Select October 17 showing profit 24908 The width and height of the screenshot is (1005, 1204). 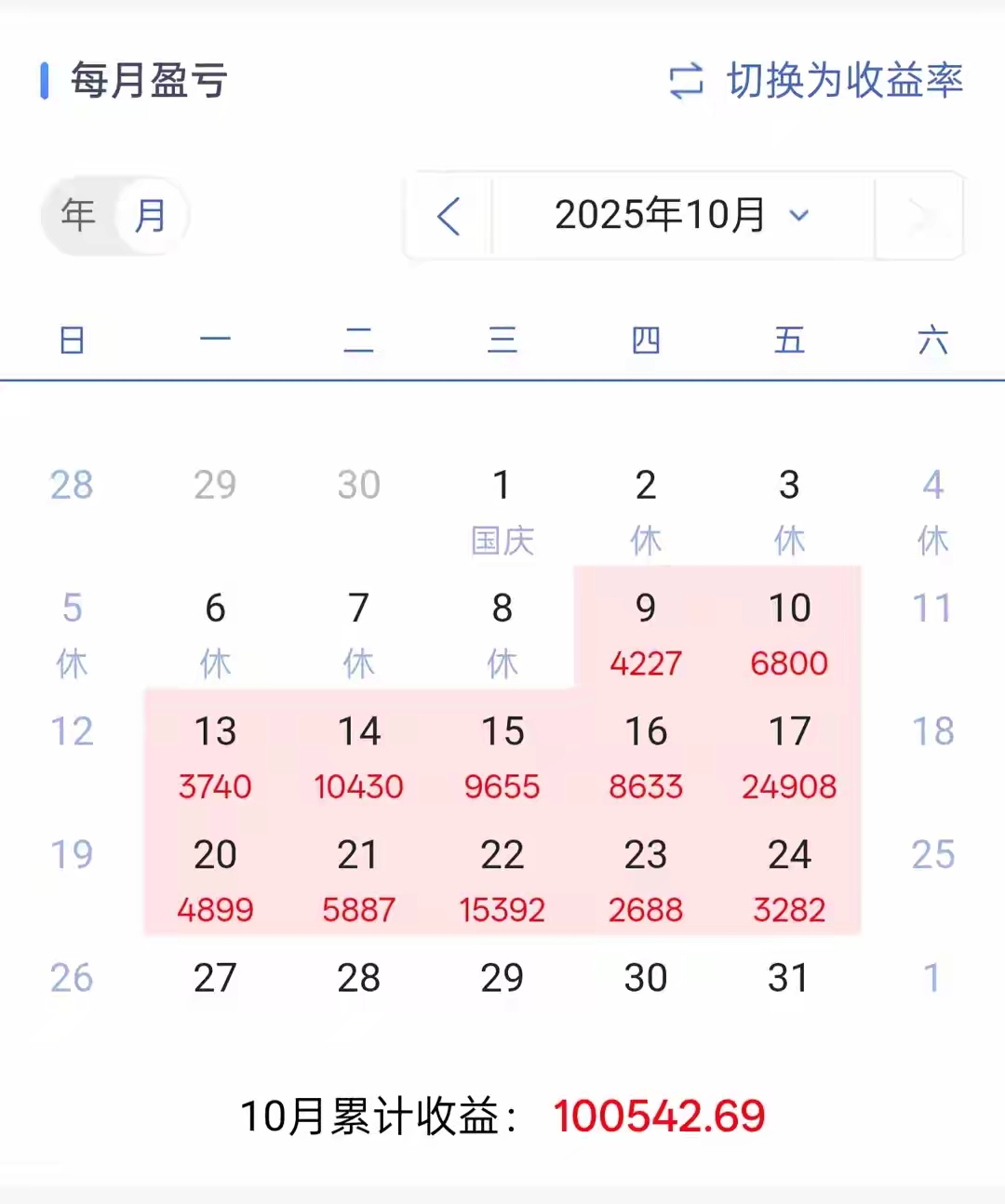[x=790, y=756]
